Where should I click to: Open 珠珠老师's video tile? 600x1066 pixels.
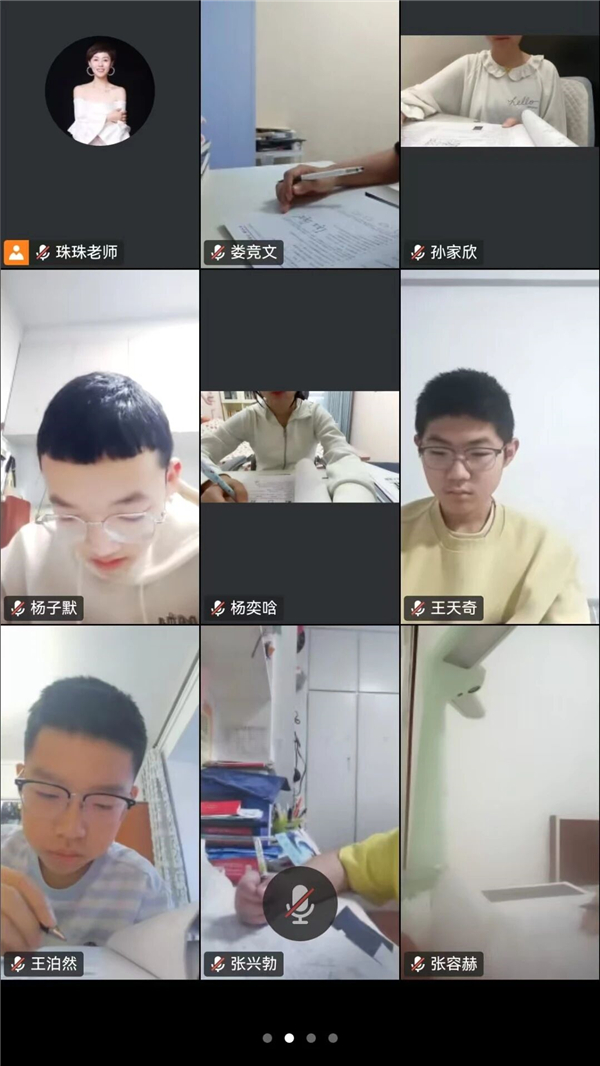100,135
